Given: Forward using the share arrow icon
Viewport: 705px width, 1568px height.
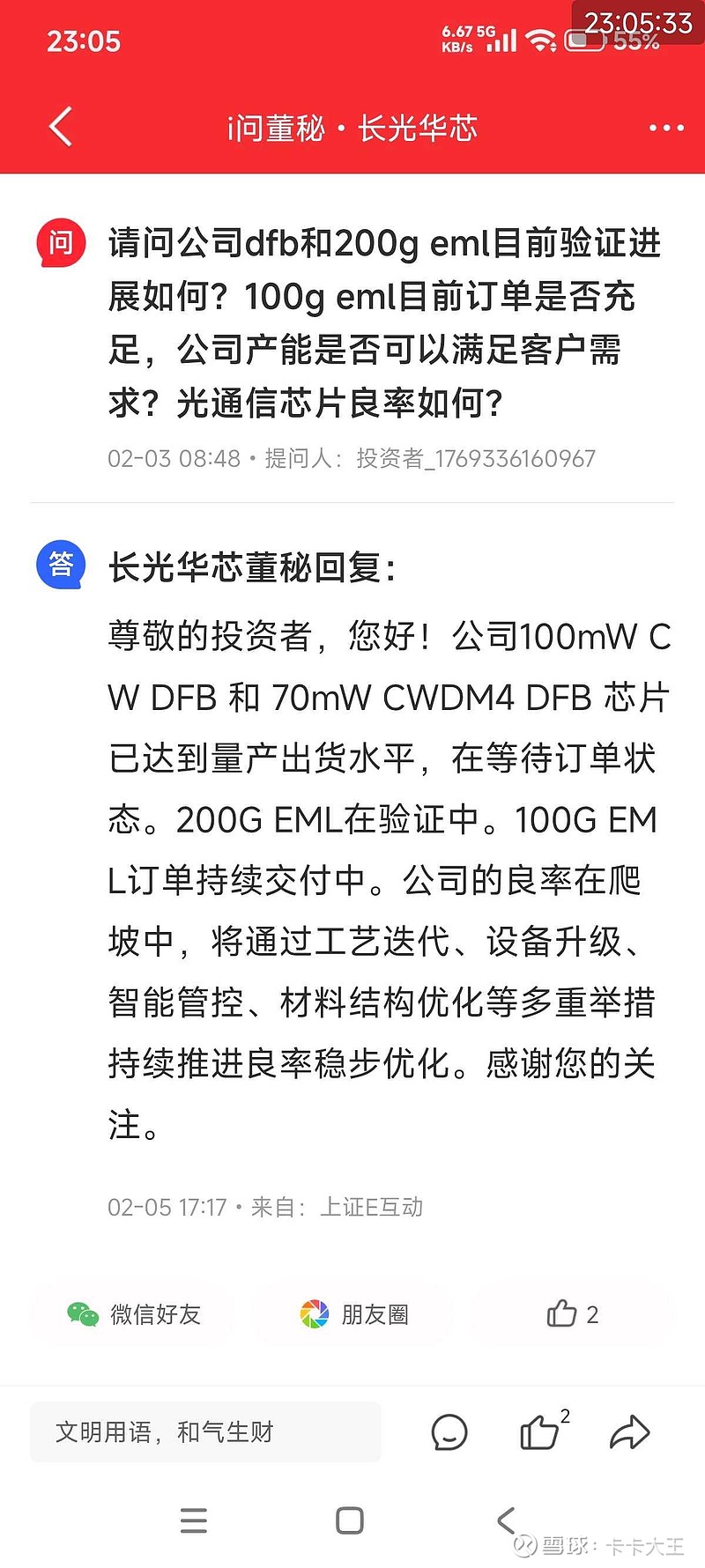Looking at the screenshot, I should click(631, 1433).
